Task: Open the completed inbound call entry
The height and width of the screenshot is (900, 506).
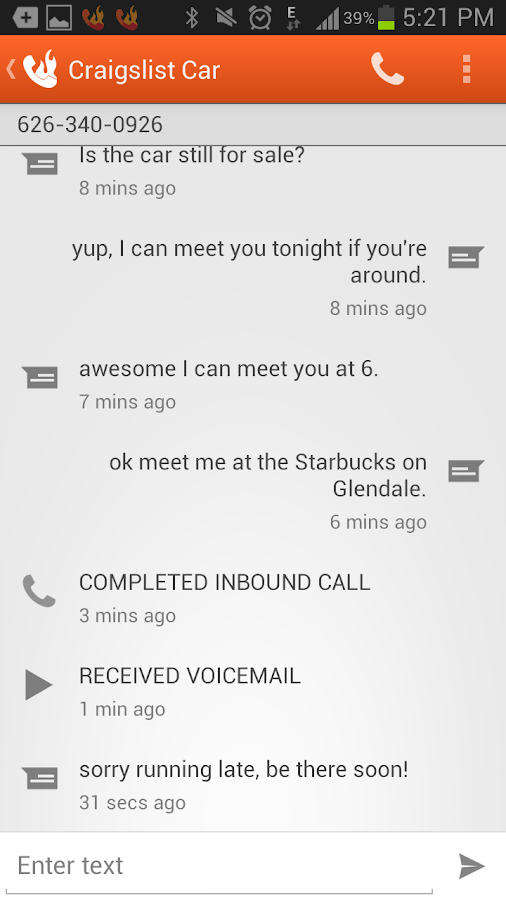Action: 253,598
